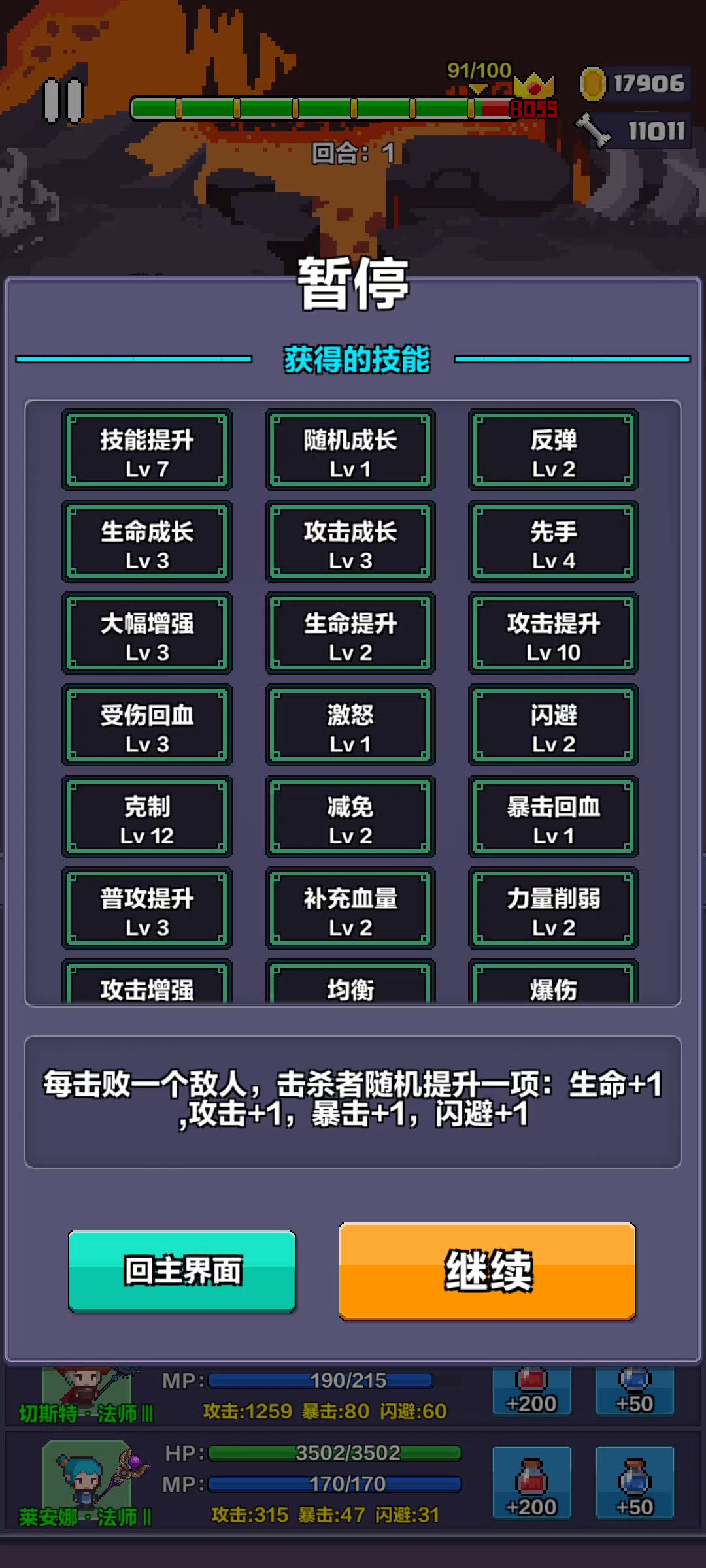Select the 技能提升 Lv 7 skill

[x=147, y=450]
